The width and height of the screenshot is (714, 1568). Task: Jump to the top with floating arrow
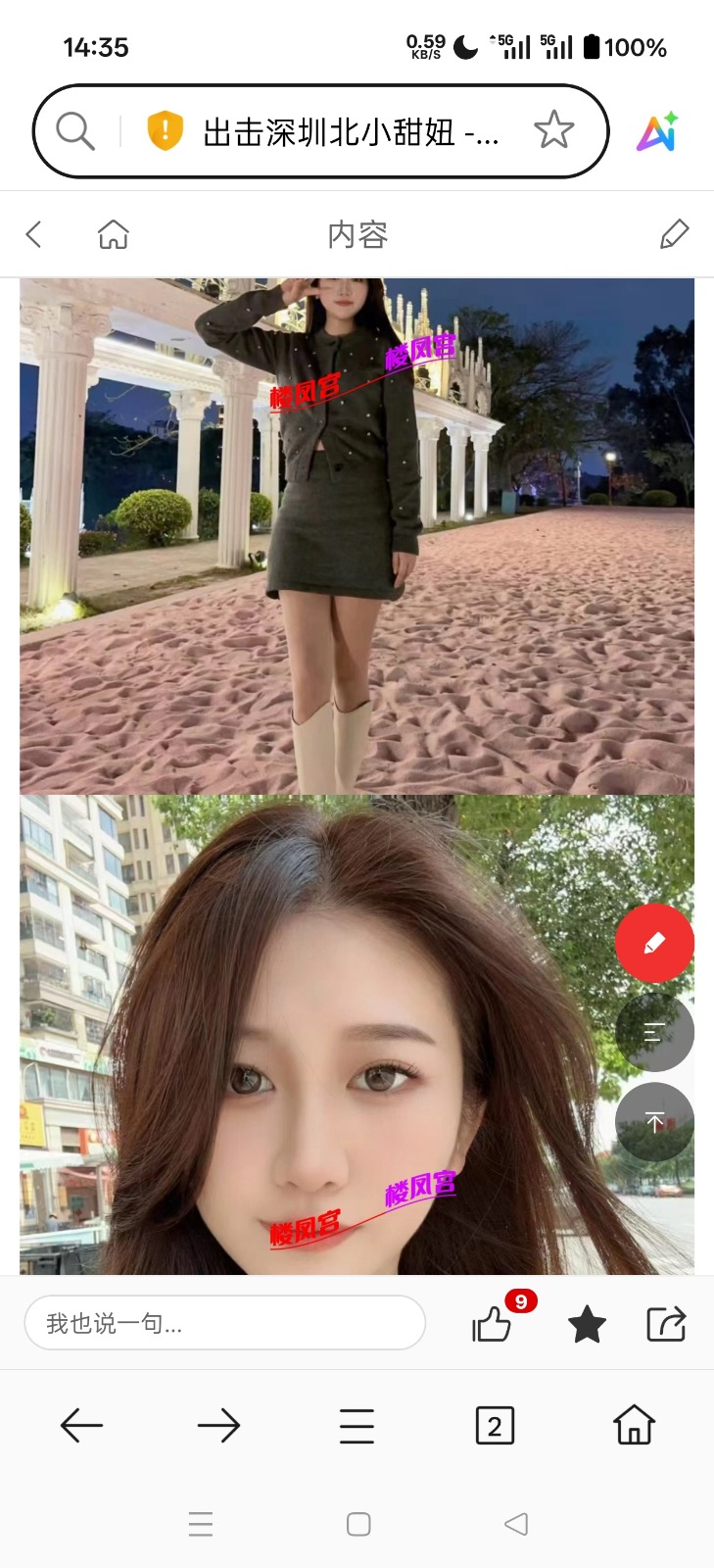(654, 1122)
